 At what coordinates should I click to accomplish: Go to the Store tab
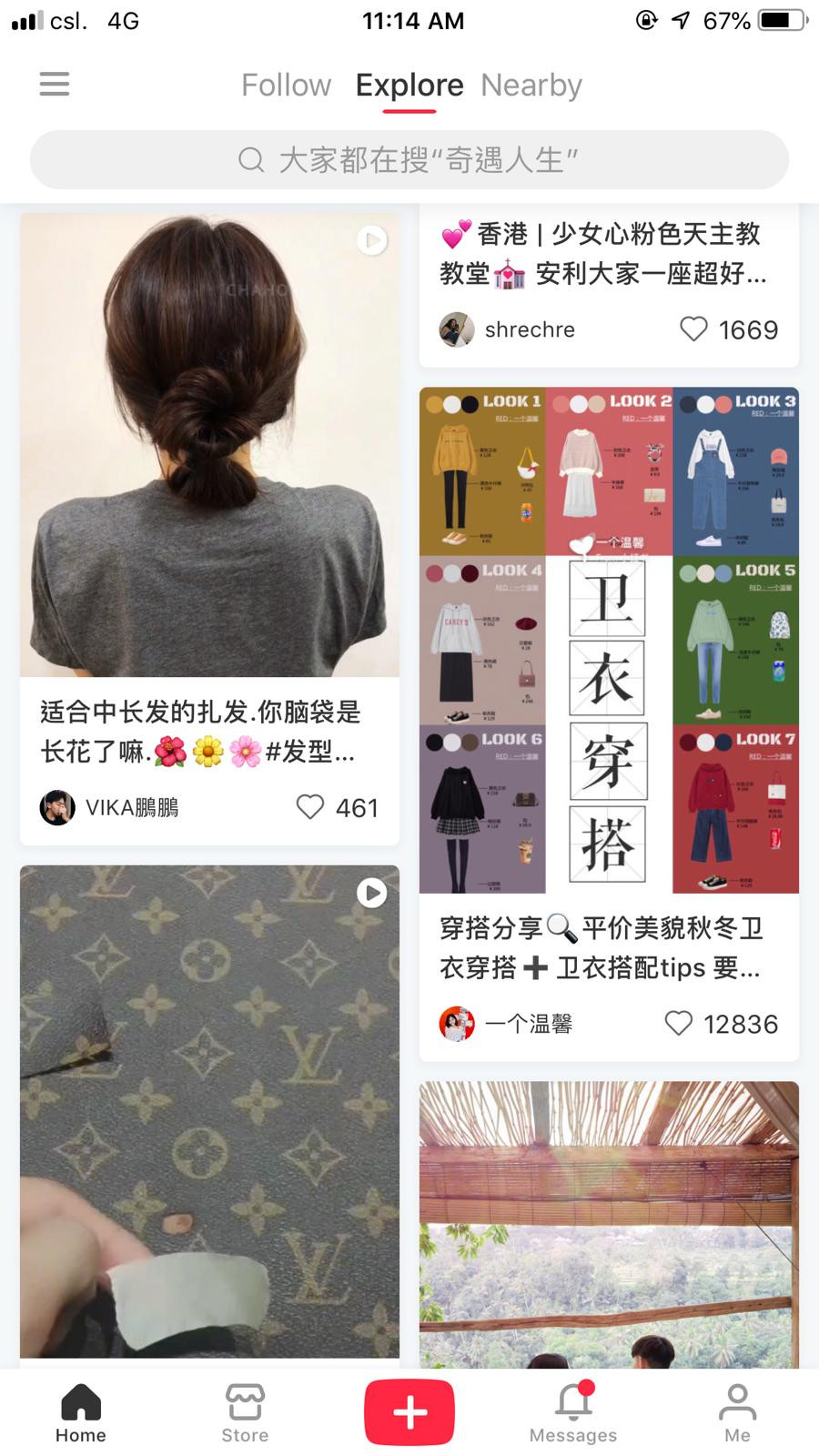[x=245, y=1413]
